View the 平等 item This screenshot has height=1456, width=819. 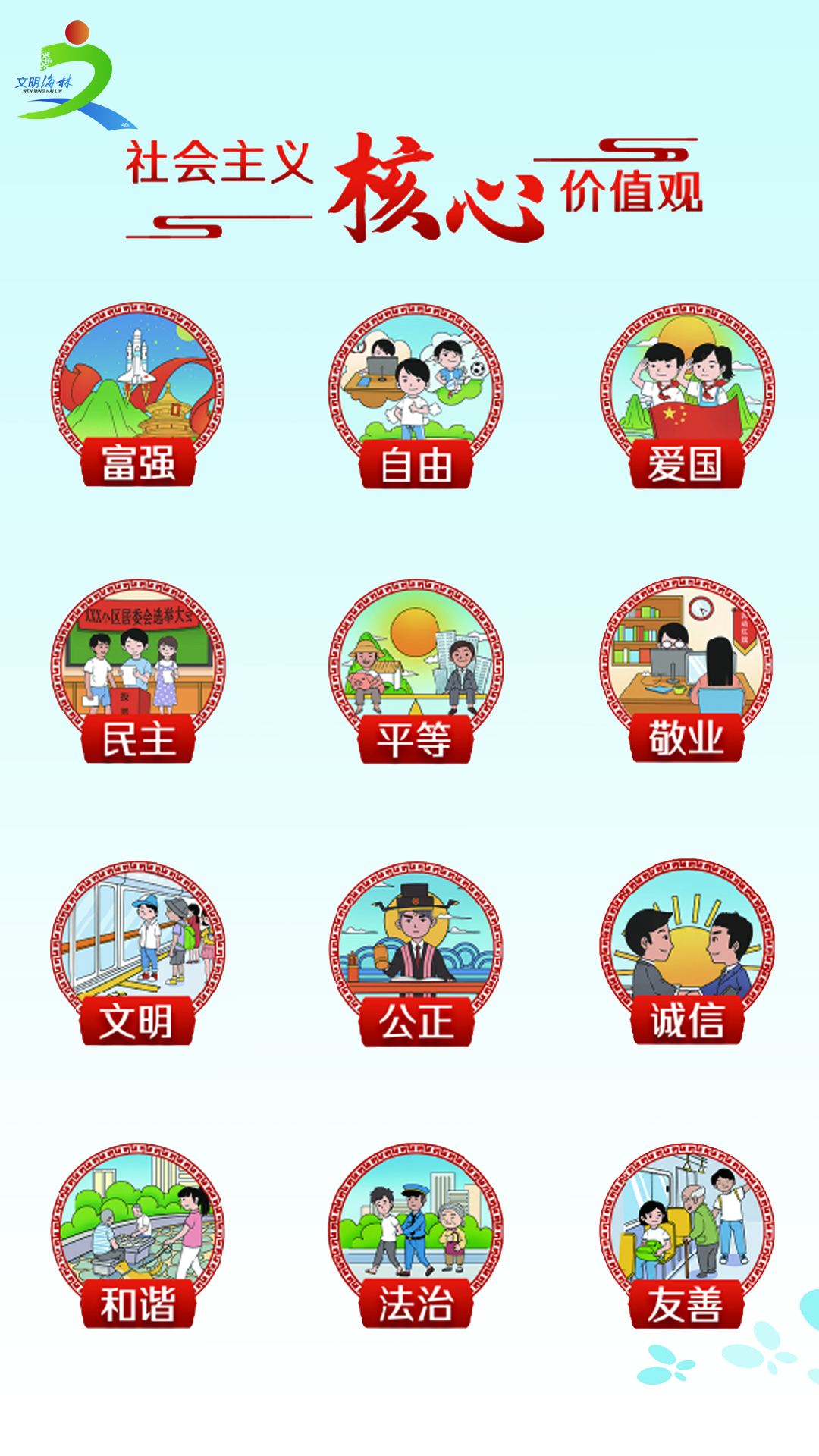pos(415,672)
